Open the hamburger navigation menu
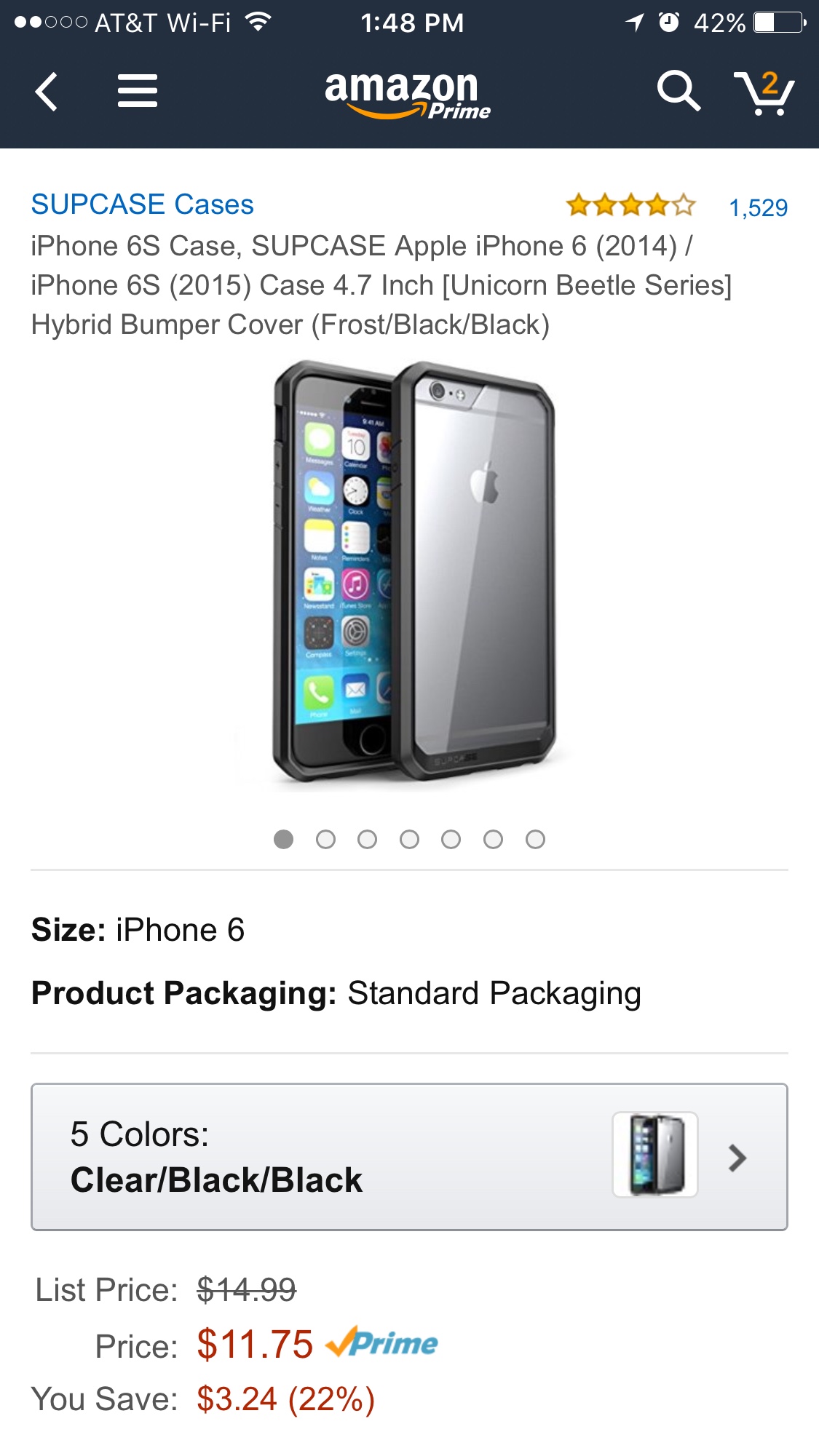This screenshot has height=1456, width=819. coord(138,92)
